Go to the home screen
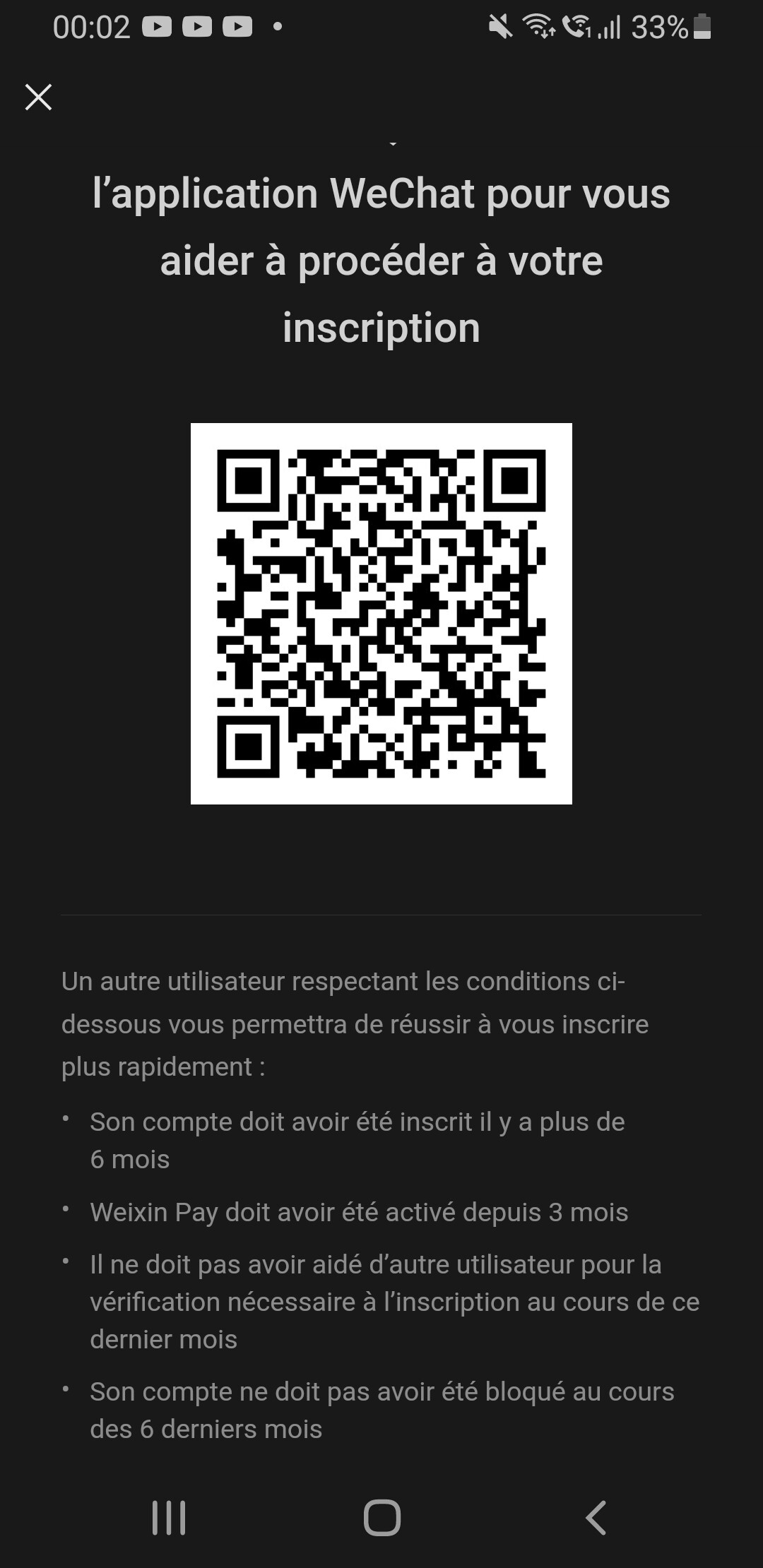Screen dimensions: 763x1568 pos(381,1517)
